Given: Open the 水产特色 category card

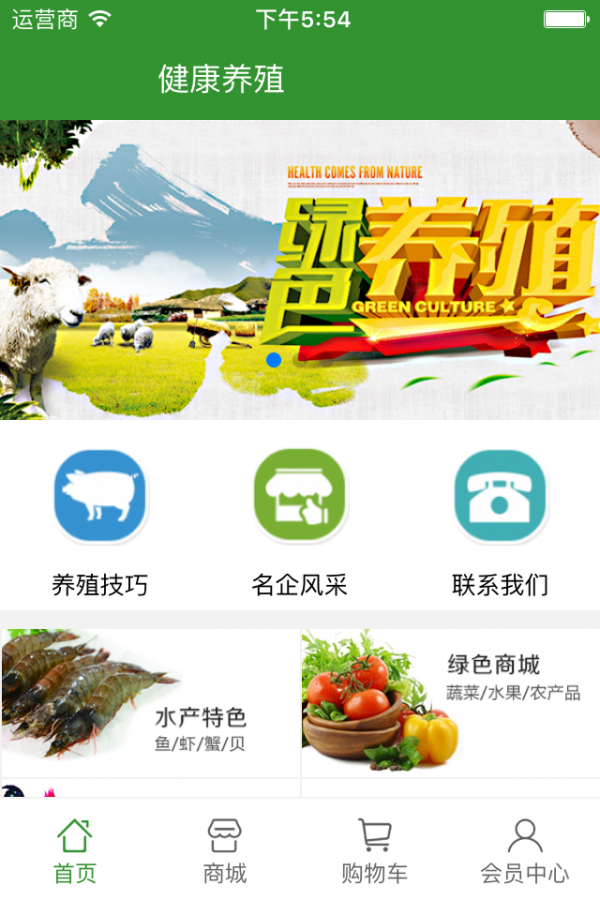Looking at the screenshot, I should coord(150,703).
